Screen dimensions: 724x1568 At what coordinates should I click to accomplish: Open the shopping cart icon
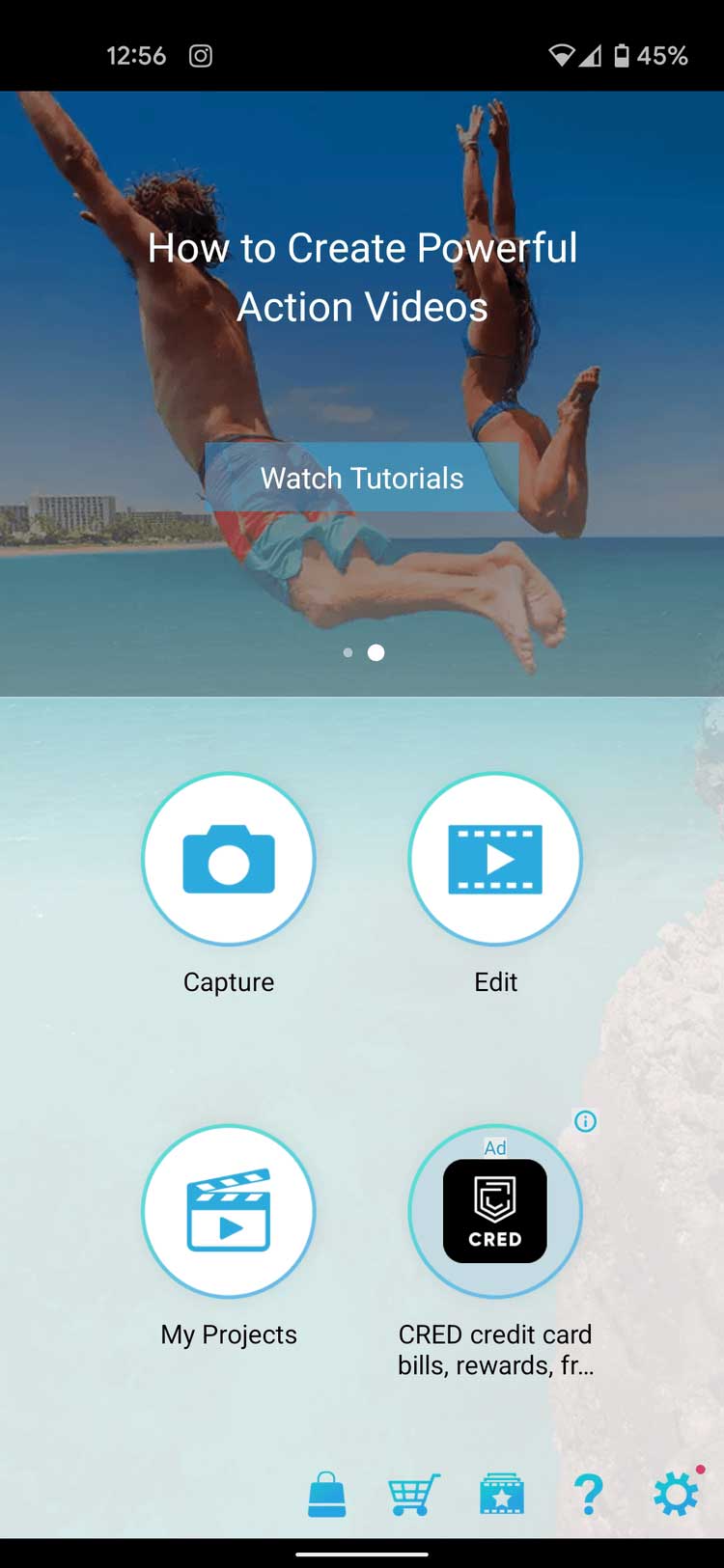413,1495
